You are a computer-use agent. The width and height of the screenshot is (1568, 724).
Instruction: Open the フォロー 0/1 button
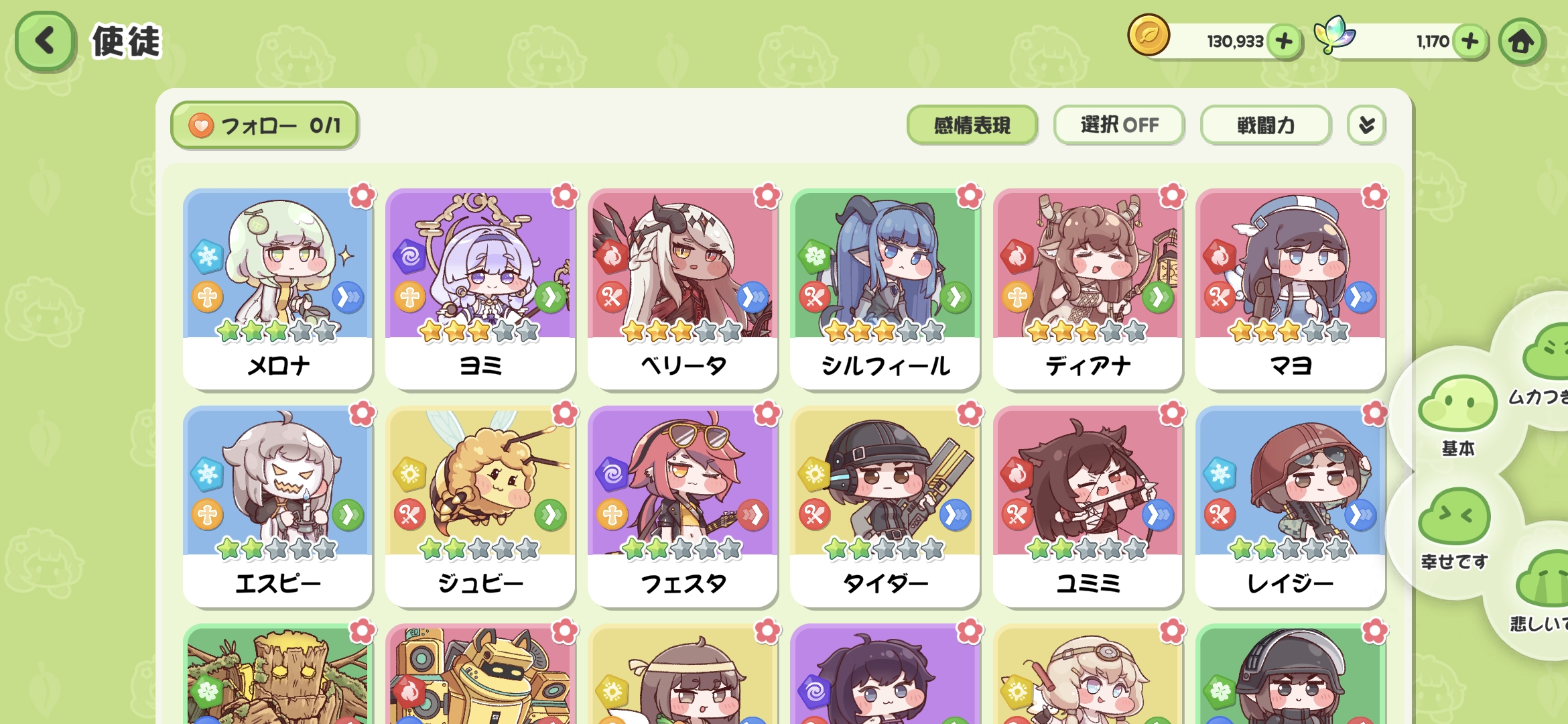tap(265, 125)
